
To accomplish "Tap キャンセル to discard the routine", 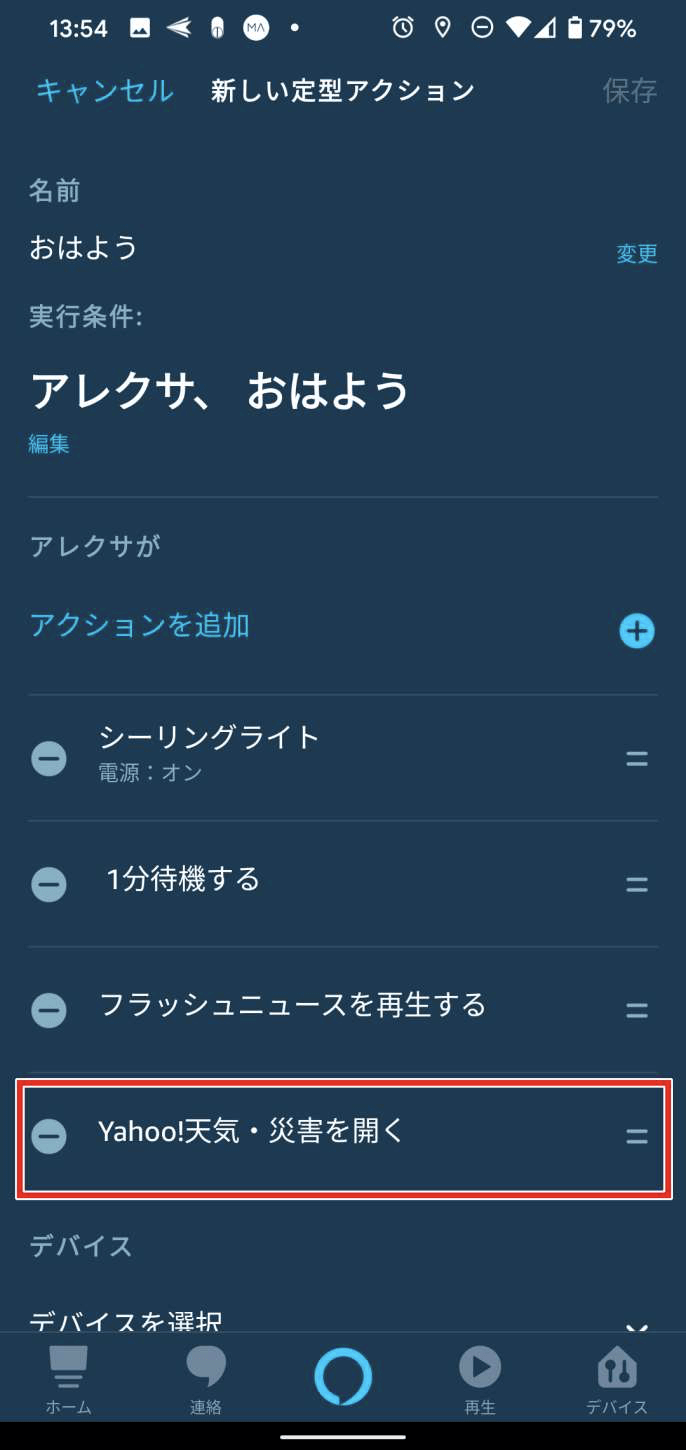I will [x=105, y=91].
